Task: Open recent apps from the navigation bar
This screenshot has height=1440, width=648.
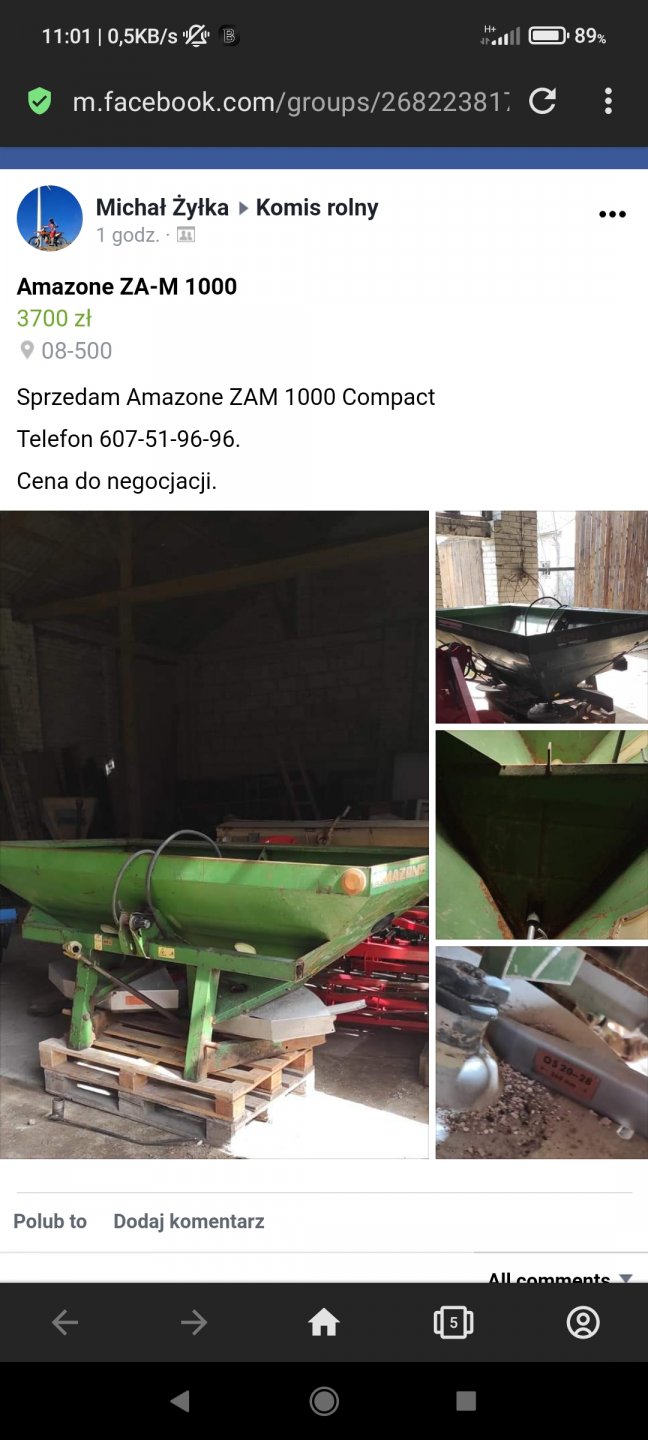Action: pos(466,1401)
